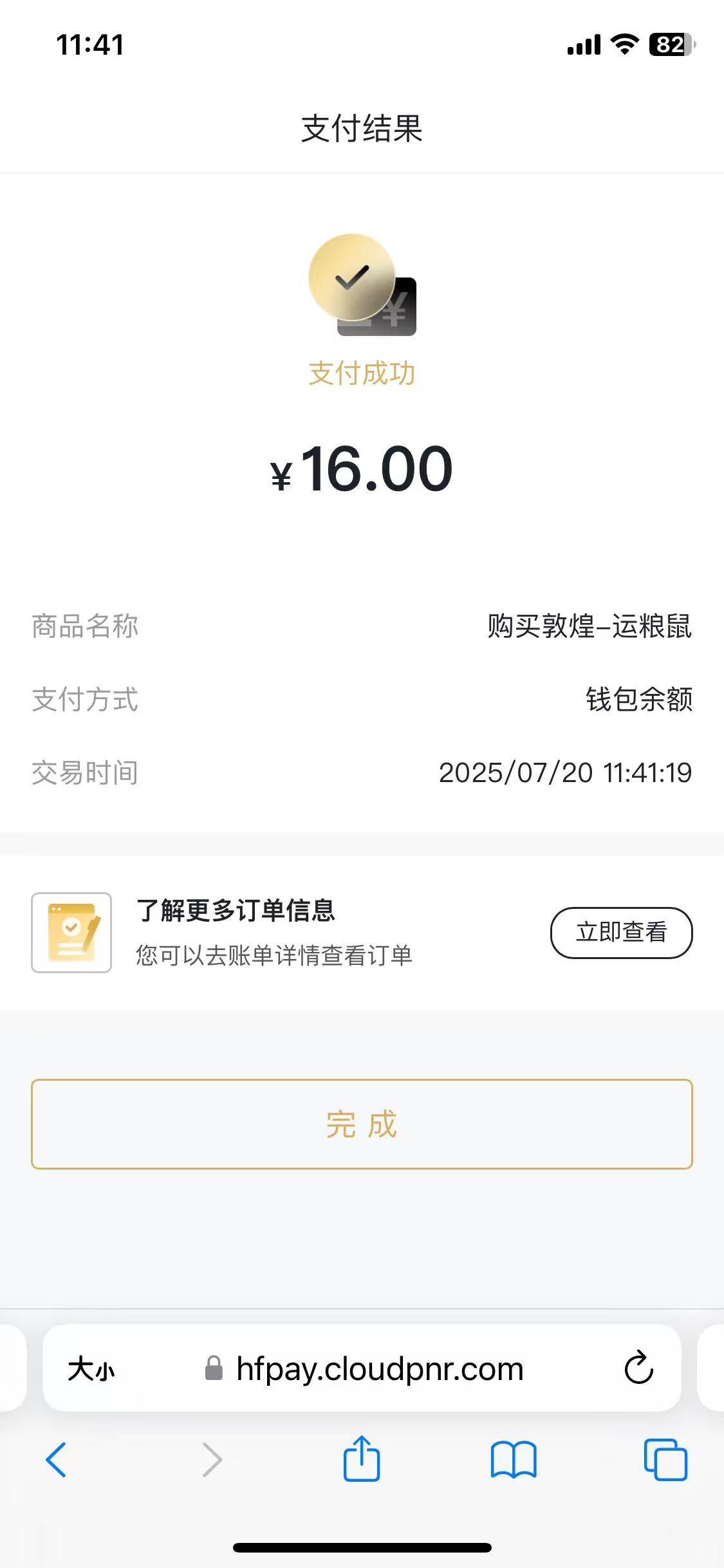Go back with the browser back arrow
The image size is (724, 1568).
pyautogui.click(x=56, y=1459)
